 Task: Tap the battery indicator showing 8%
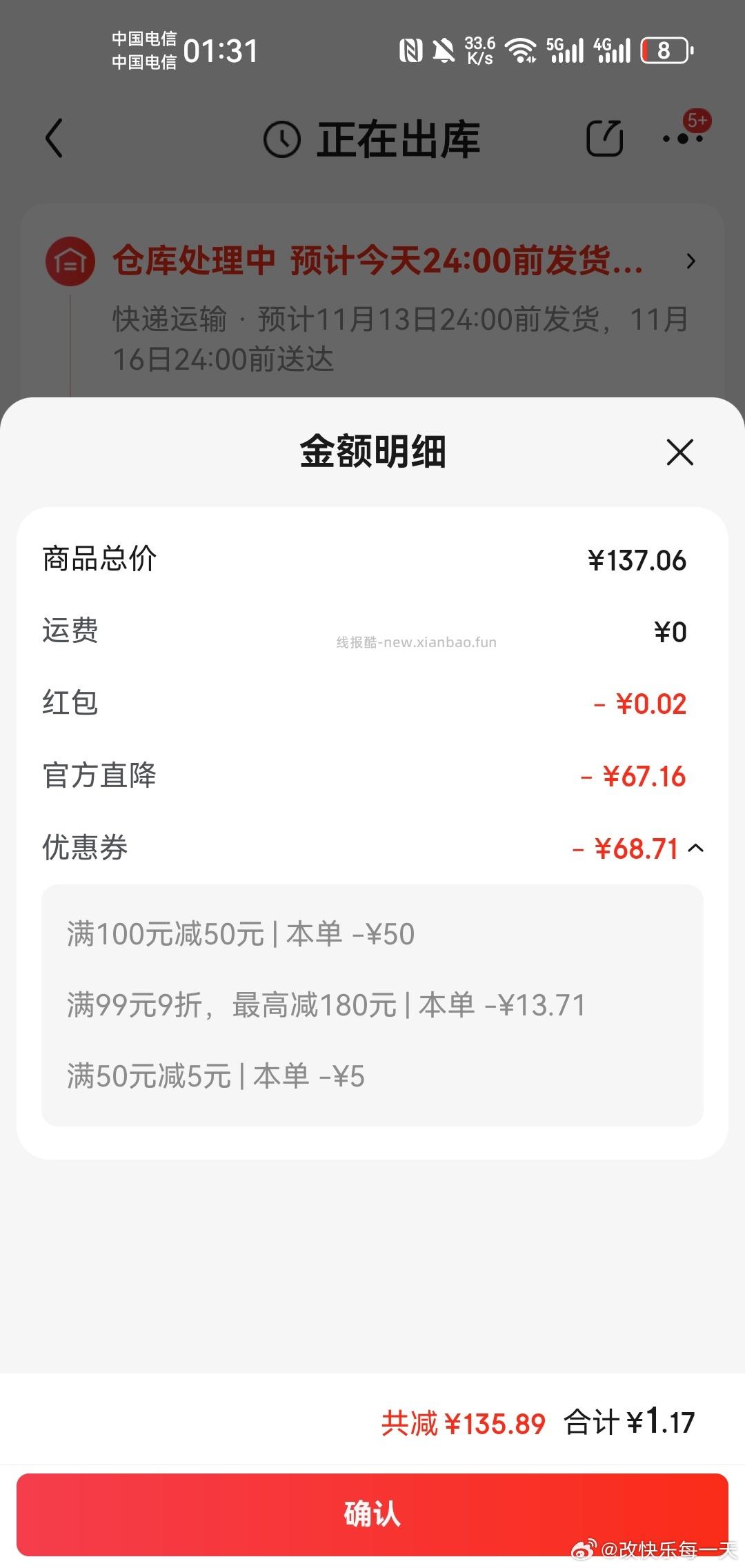(664, 51)
